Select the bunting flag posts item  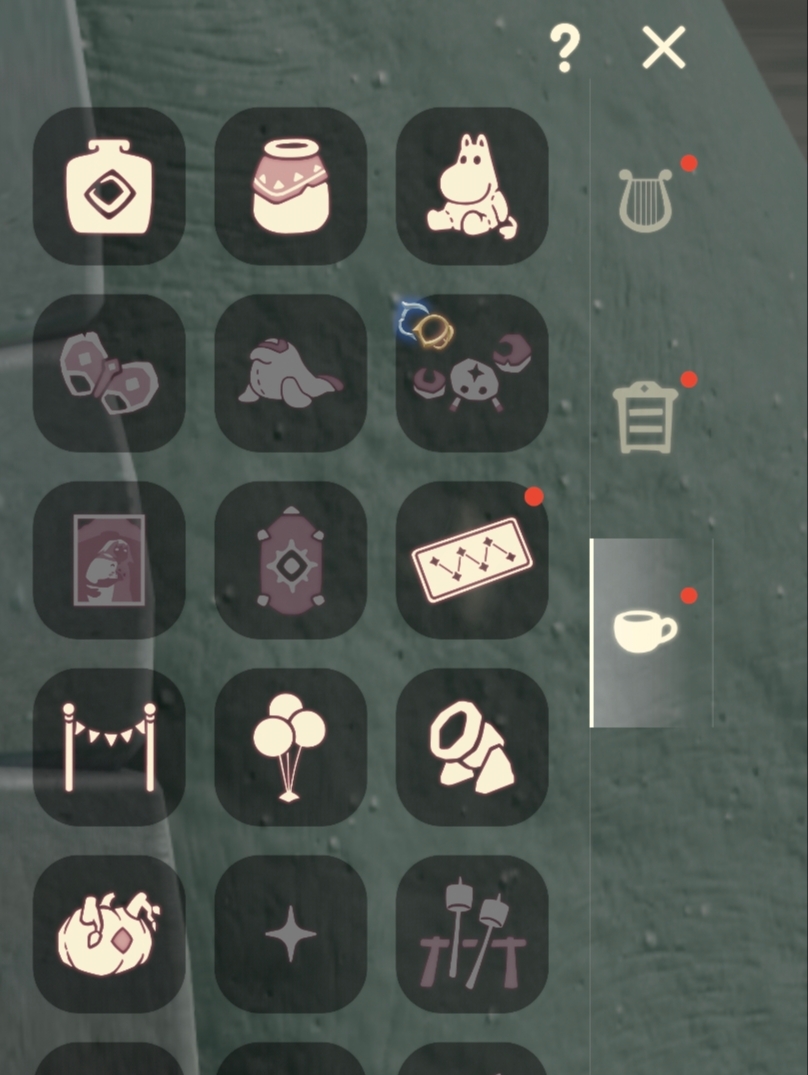109,747
